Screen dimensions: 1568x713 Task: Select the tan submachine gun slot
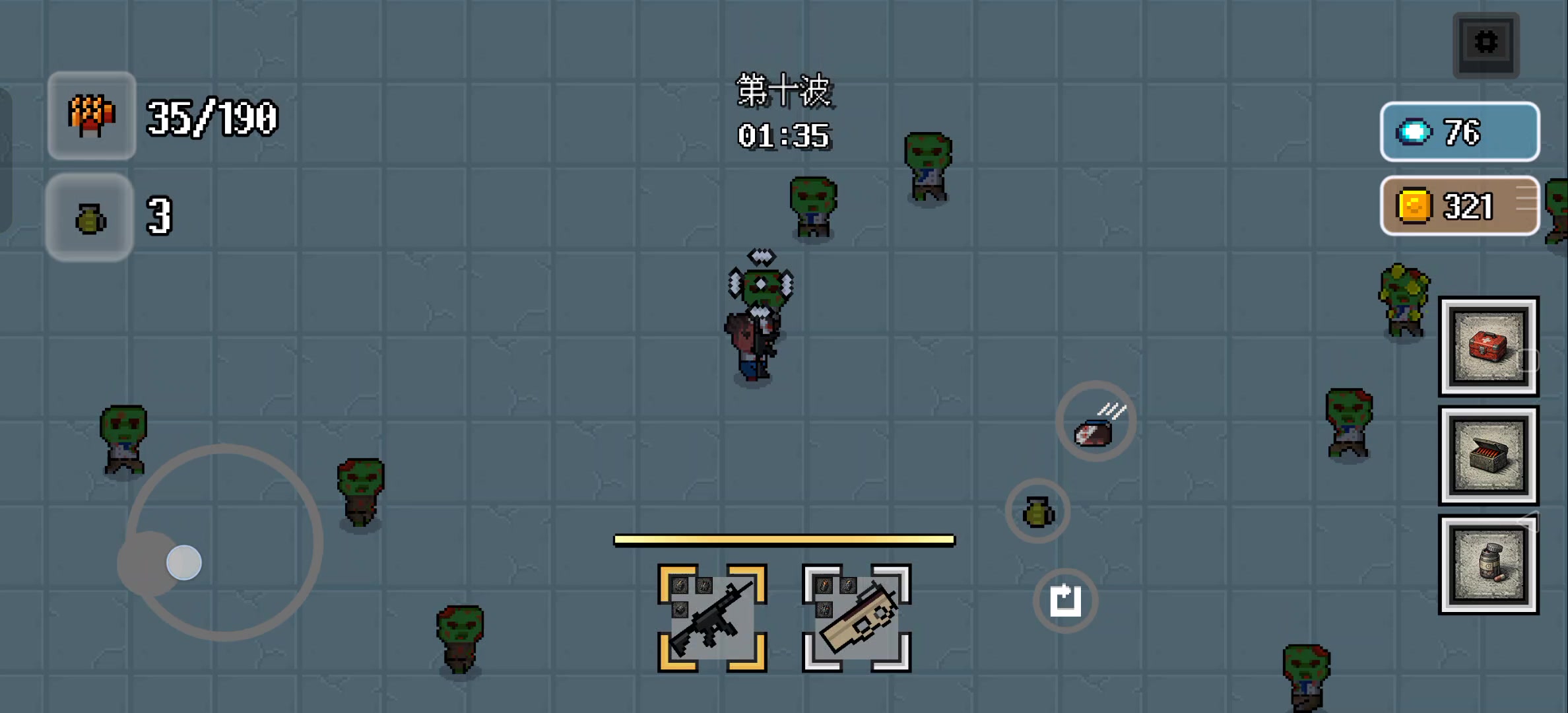click(857, 618)
